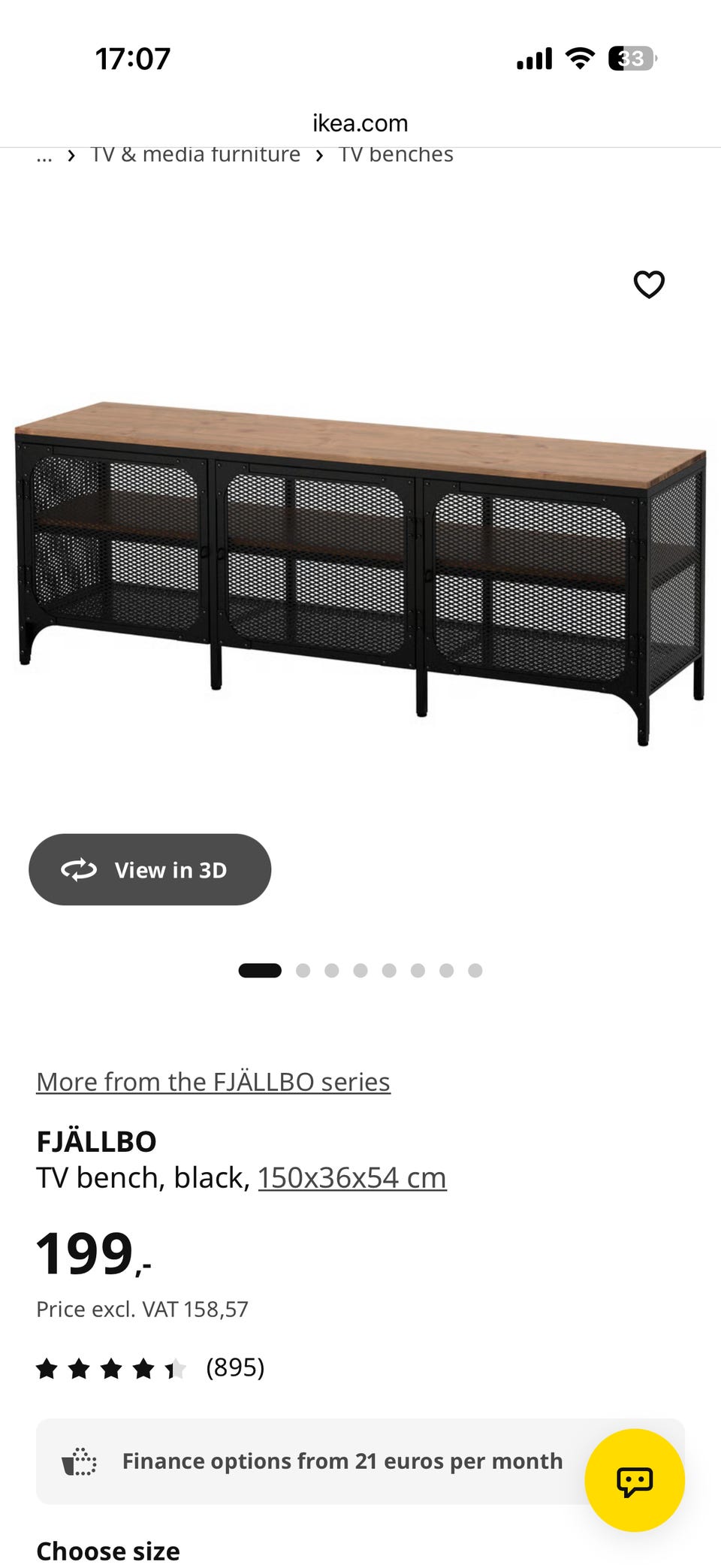721x1568 pixels.
Task: Open the 895 customer reviews rating
Action: point(150,1368)
